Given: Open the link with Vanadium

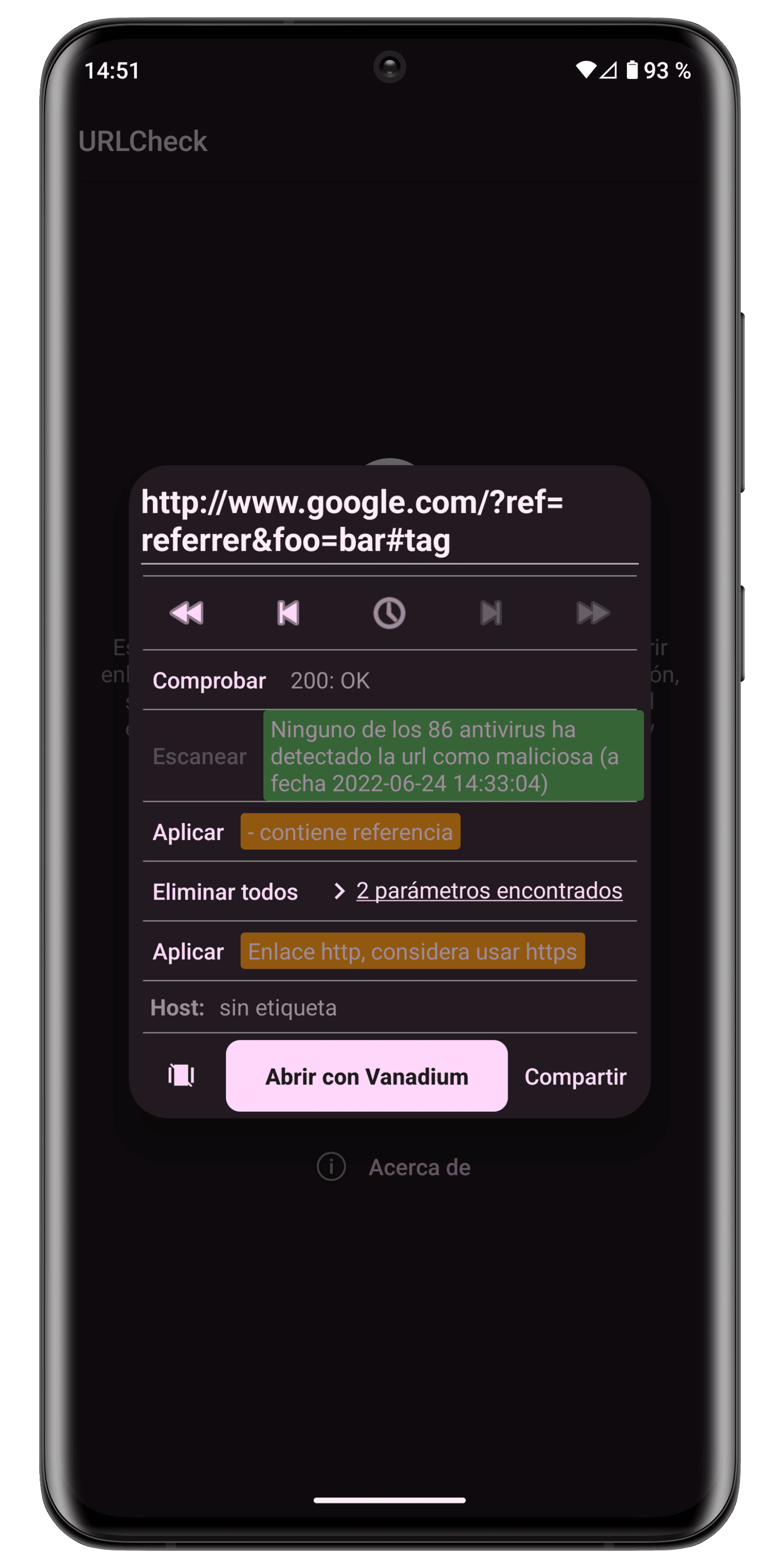Looking at the screenshot, I should point(367,1076).
